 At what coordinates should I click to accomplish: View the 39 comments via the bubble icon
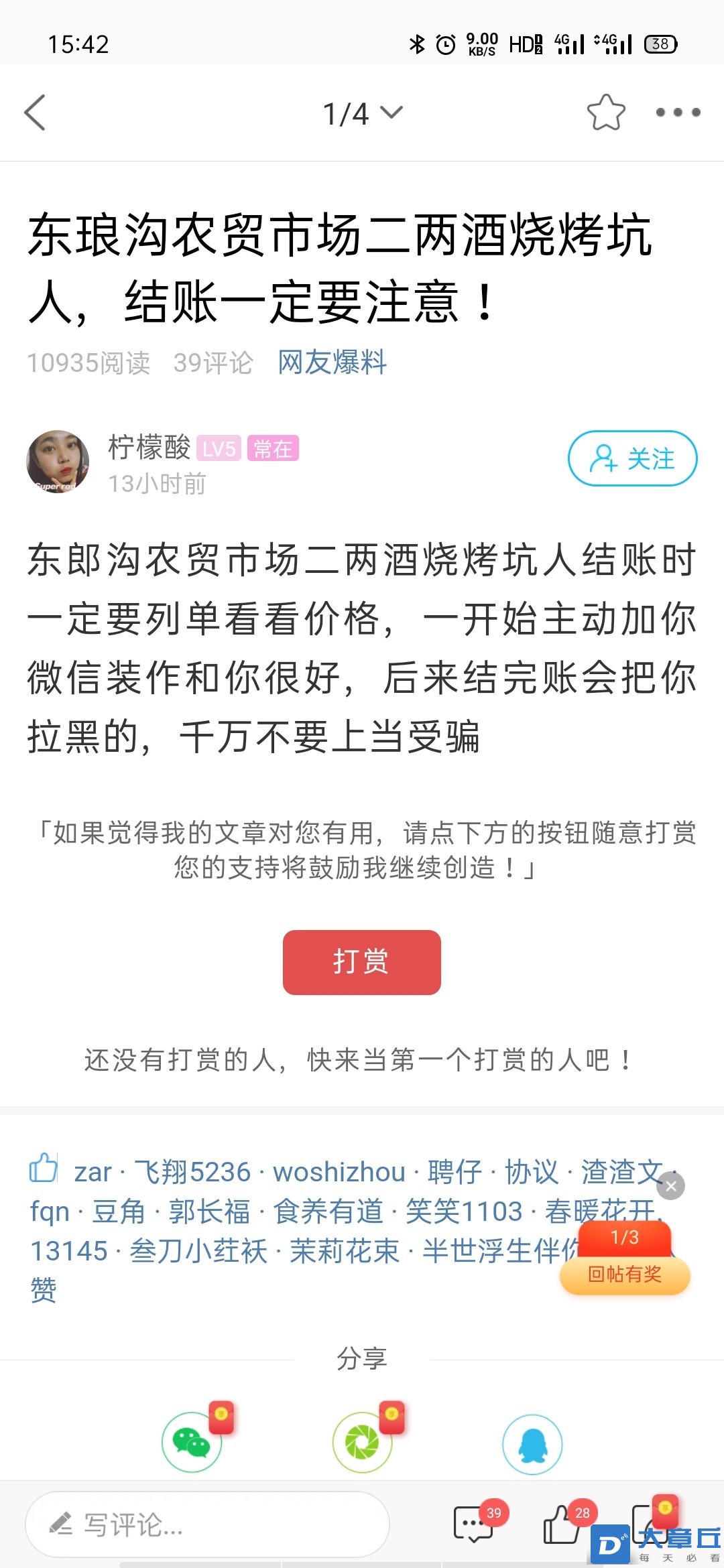pyautogui.click(x=474, y=1524)
